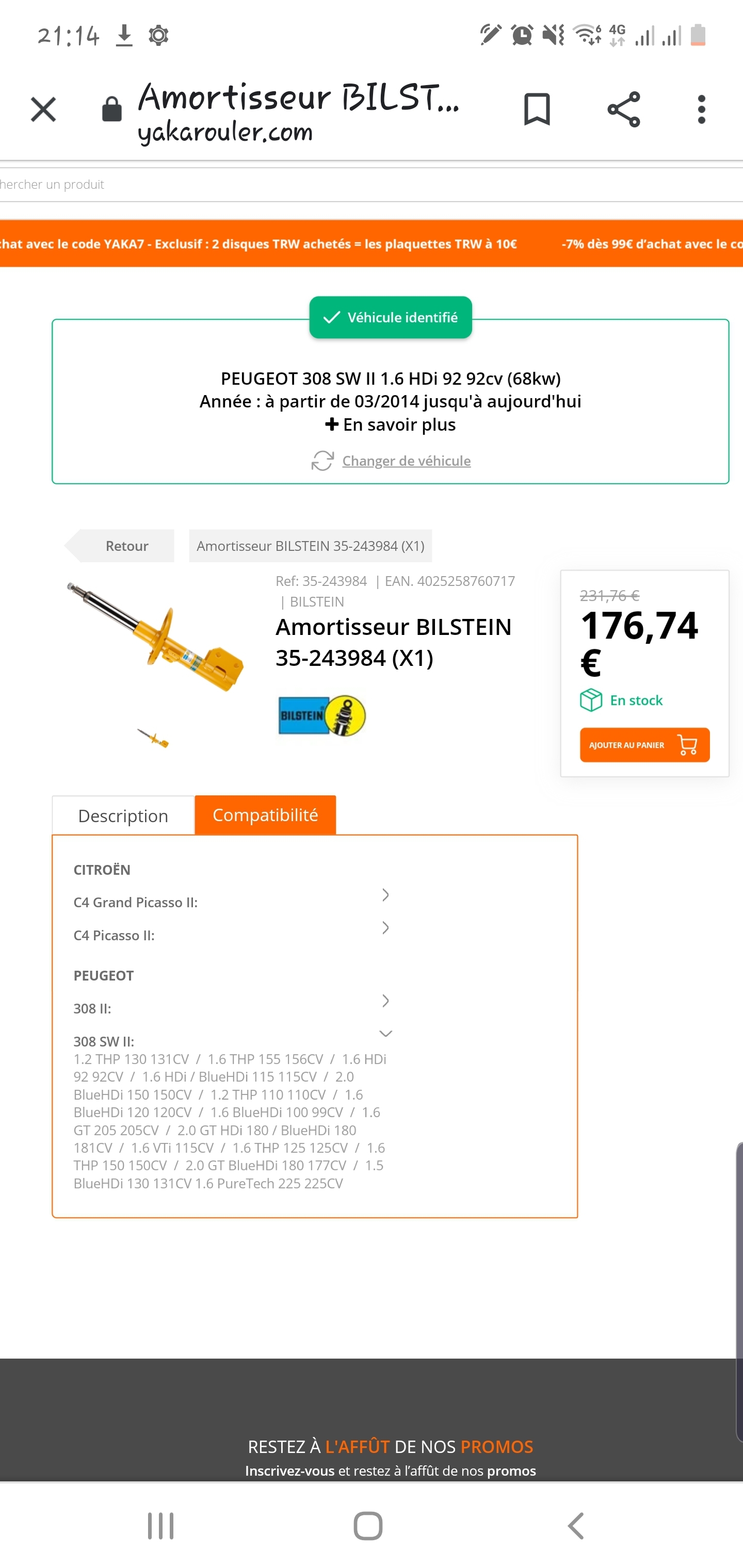Go to the home screen
This screenshot has width=743, height=1568.
point(368,1525)
